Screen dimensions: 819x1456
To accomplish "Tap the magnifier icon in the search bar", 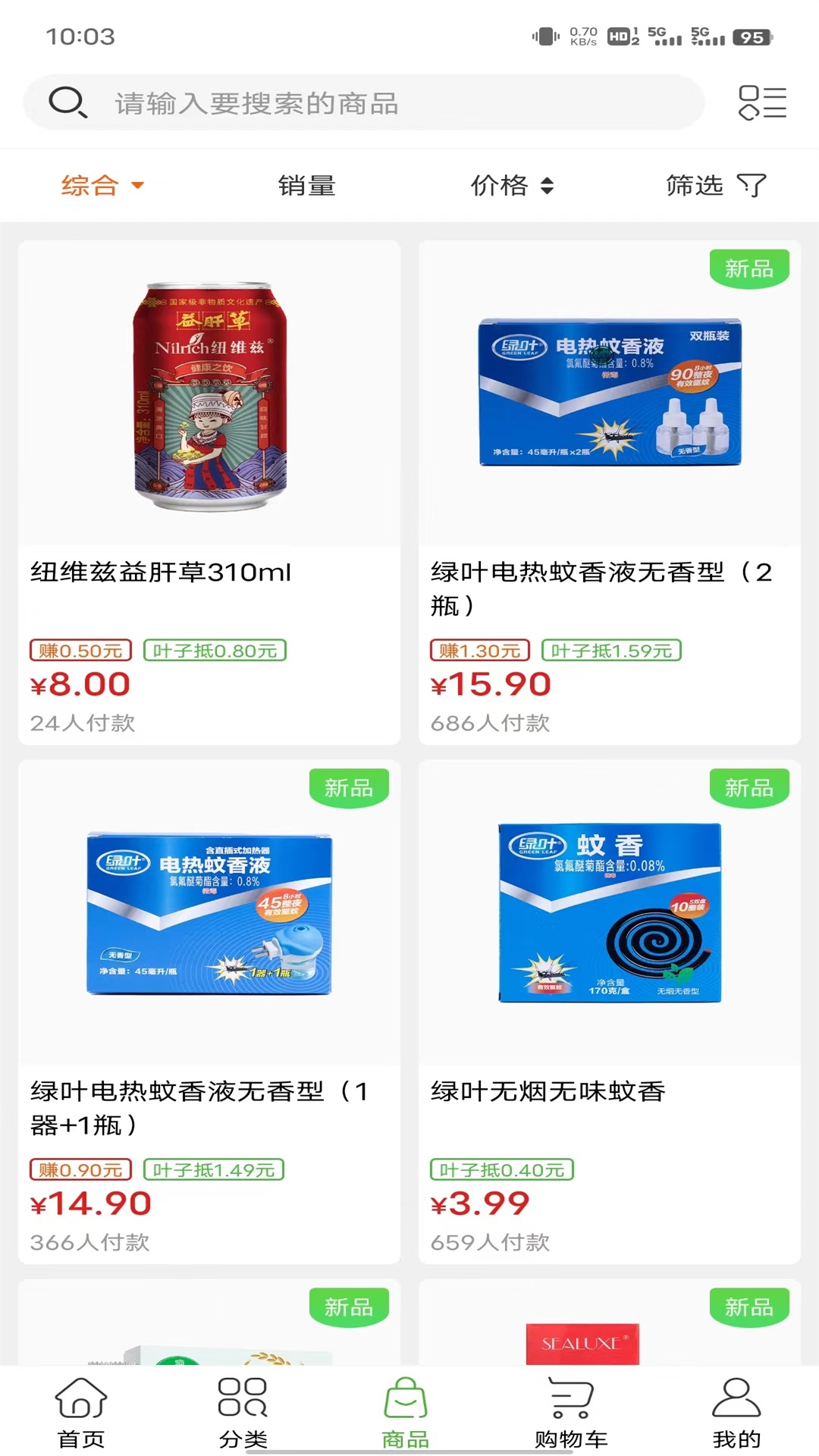I will (68, 103).
